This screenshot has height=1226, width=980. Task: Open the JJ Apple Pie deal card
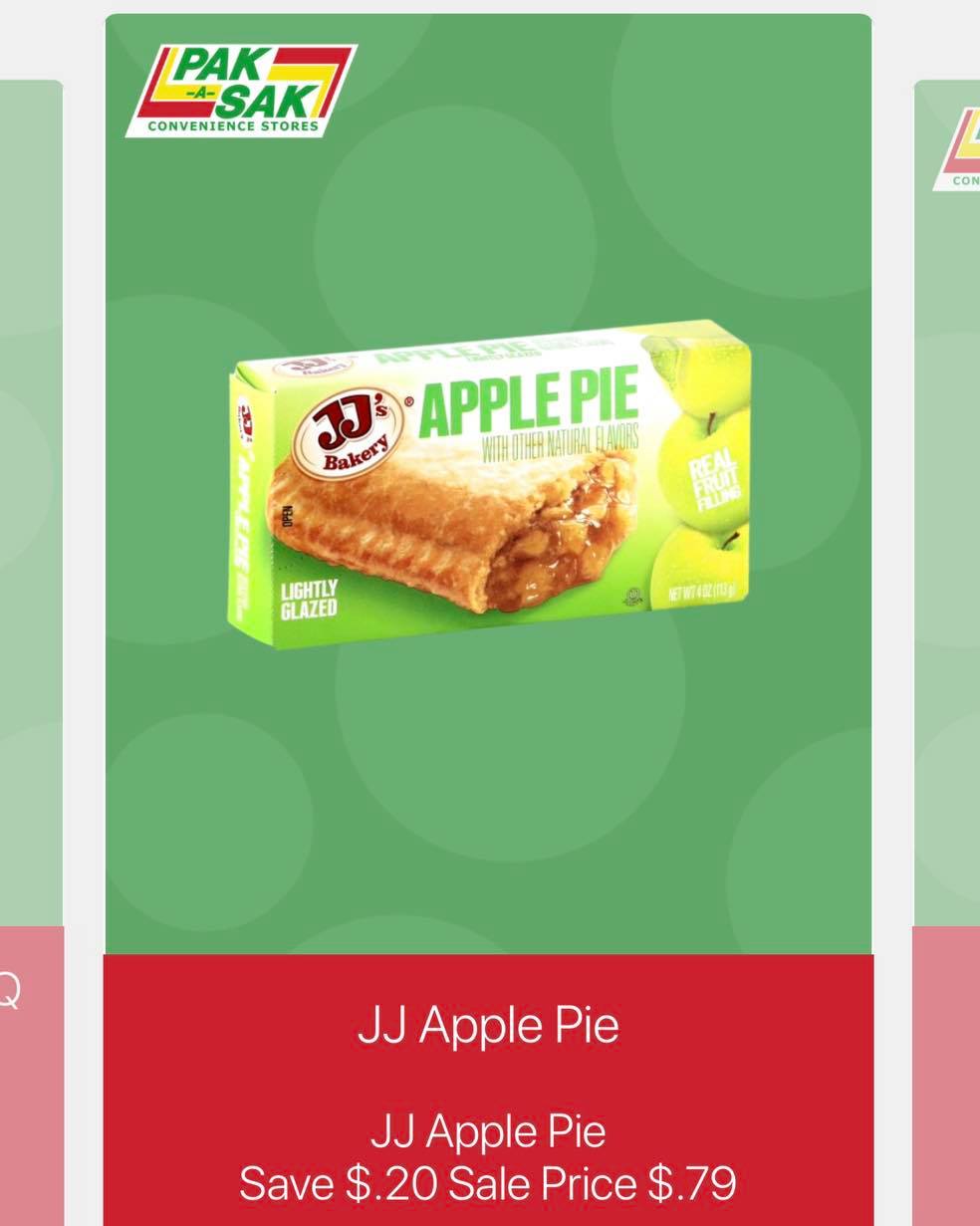(x=488, y=619)
